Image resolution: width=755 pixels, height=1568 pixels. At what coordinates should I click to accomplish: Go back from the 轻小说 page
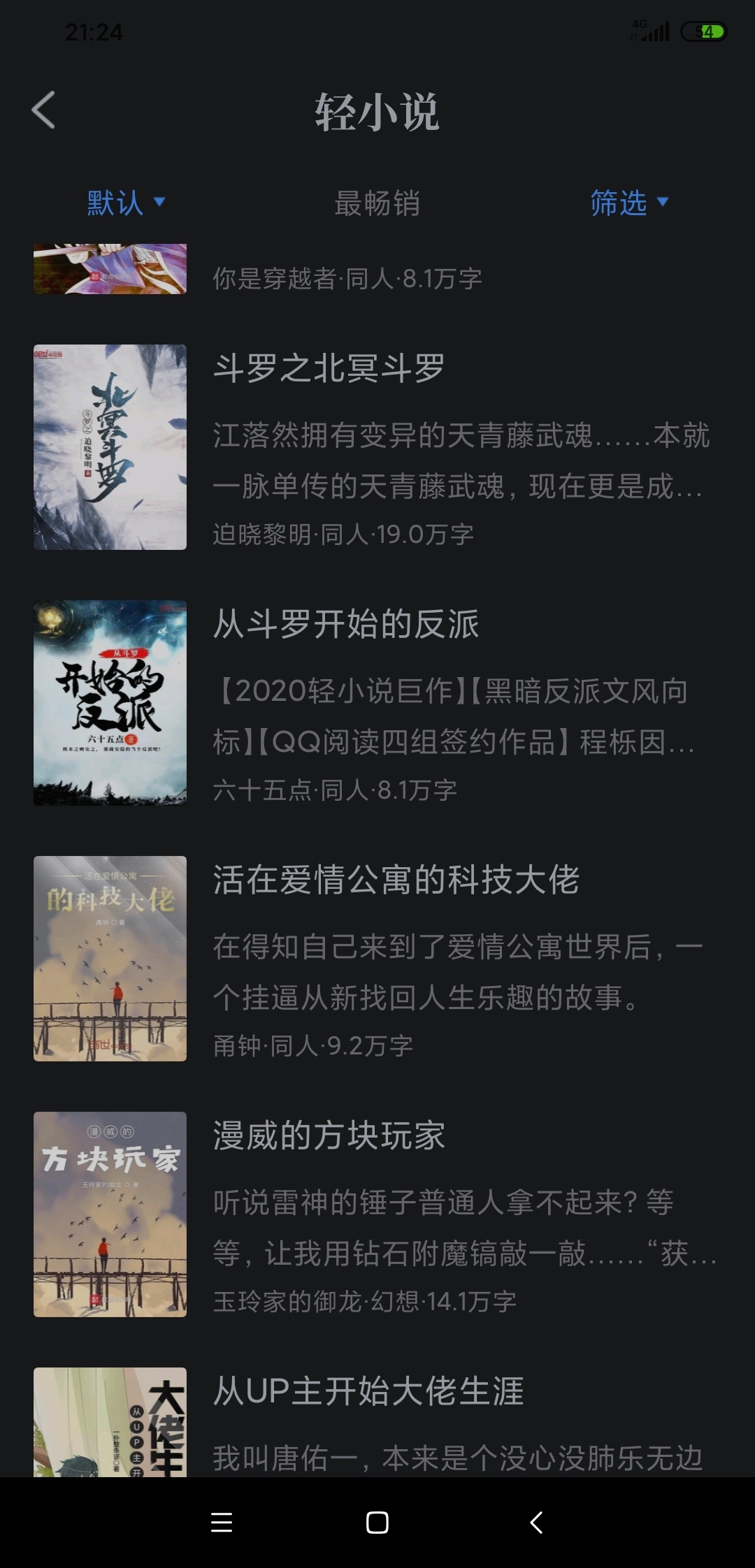43,110
